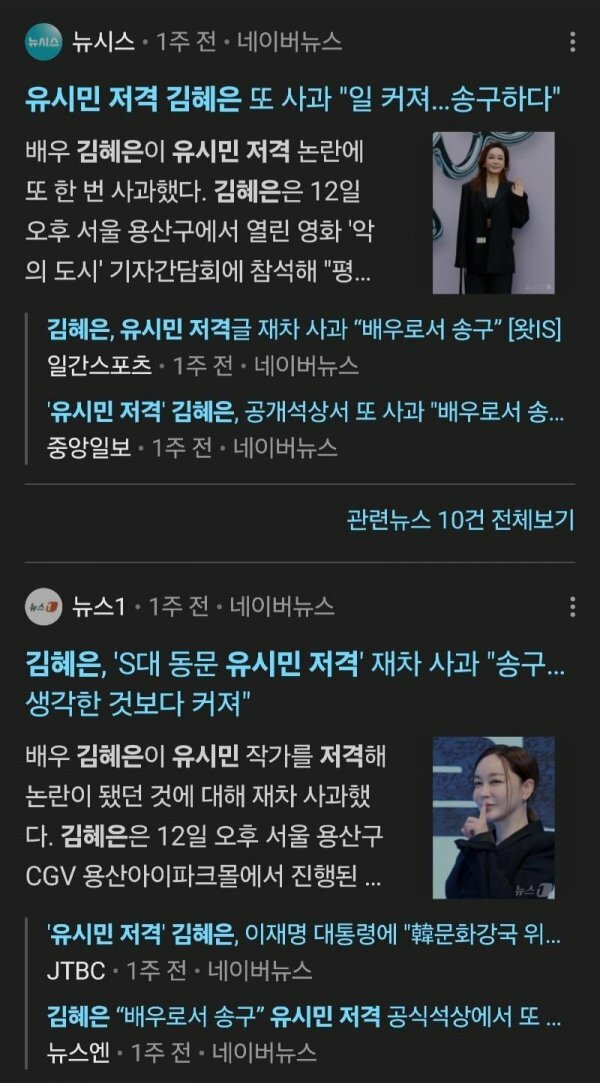Open the 뉴스1 headline about 'S대 동문'
Screen dimensions: 600x1083
pyautogui.click(x=295, y=680)
